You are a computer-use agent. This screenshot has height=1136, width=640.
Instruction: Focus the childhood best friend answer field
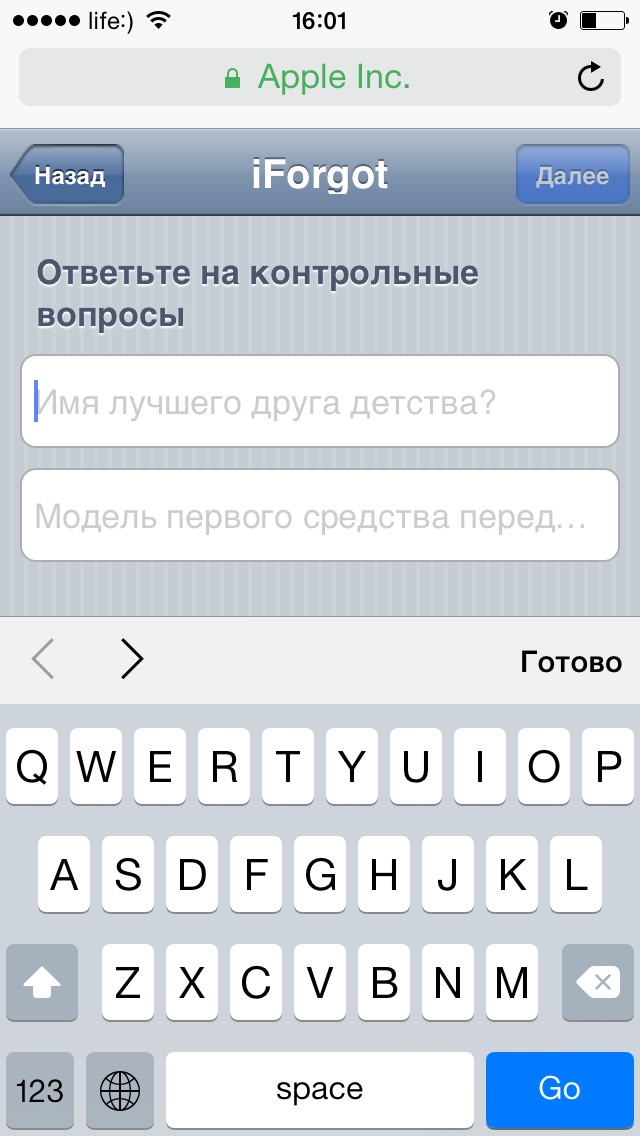coord(320,402)
